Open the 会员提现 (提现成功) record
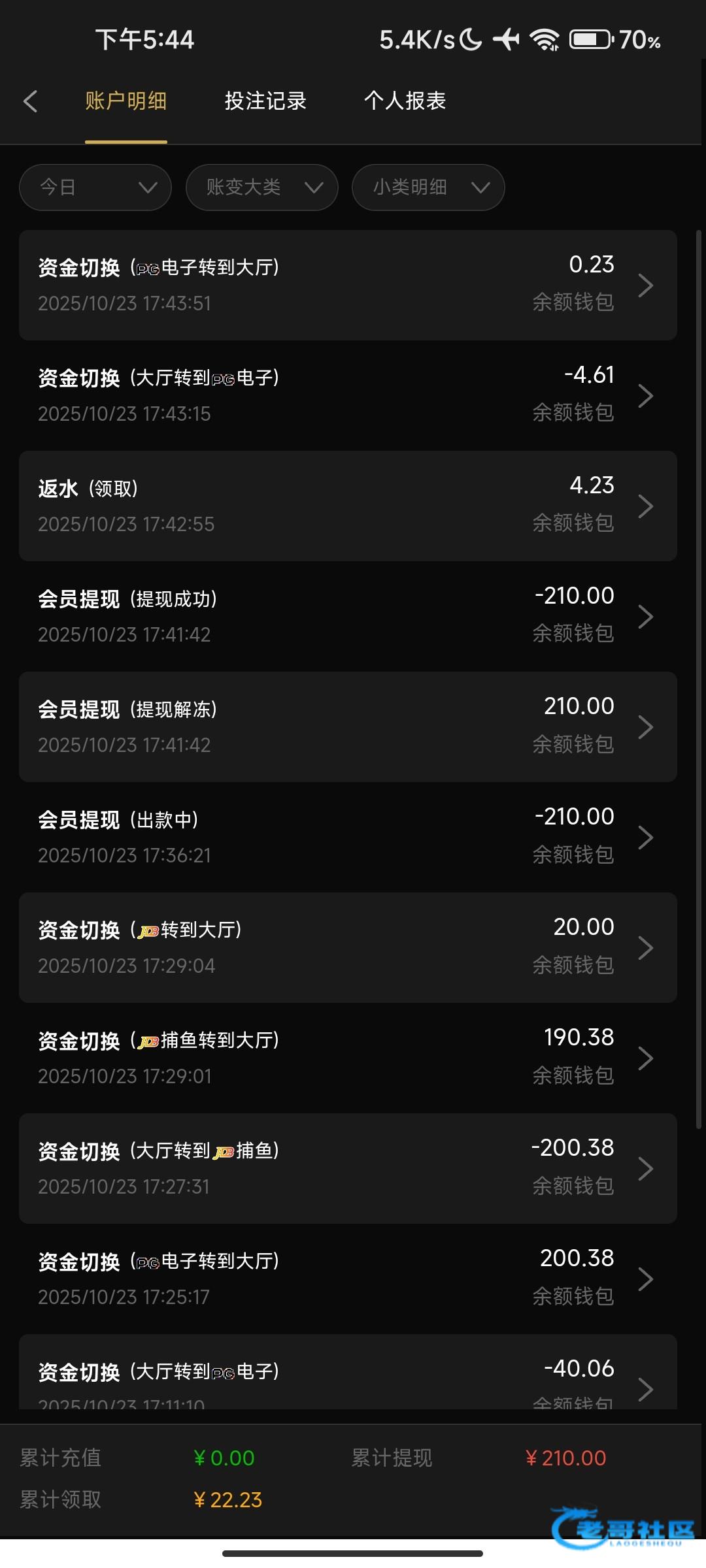The width and height of the screenshot is (706, 1568). point(348,616)
